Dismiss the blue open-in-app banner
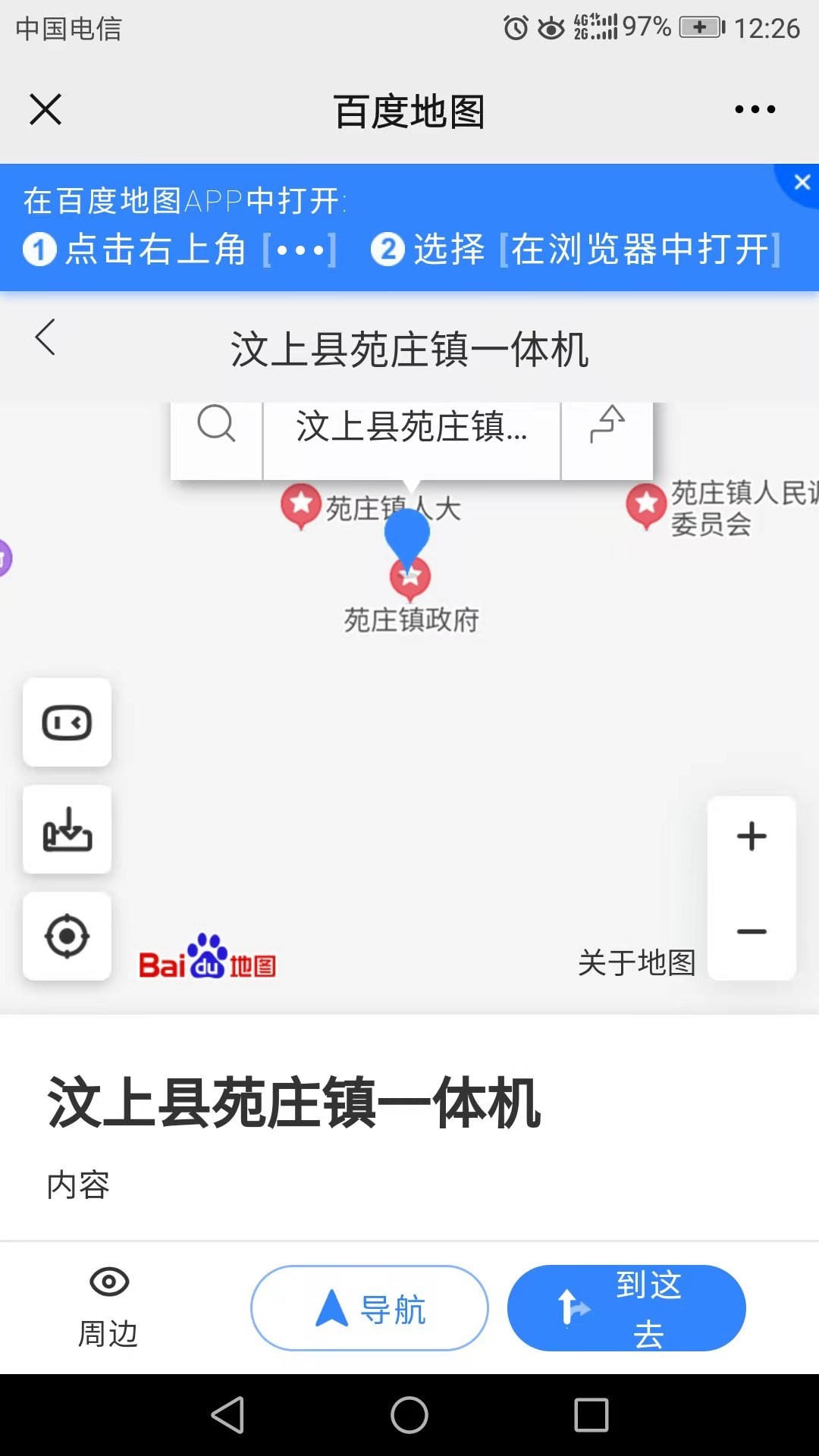This screenshot has width=819, height=1456. pyautogui.click(x=802, y=182)
